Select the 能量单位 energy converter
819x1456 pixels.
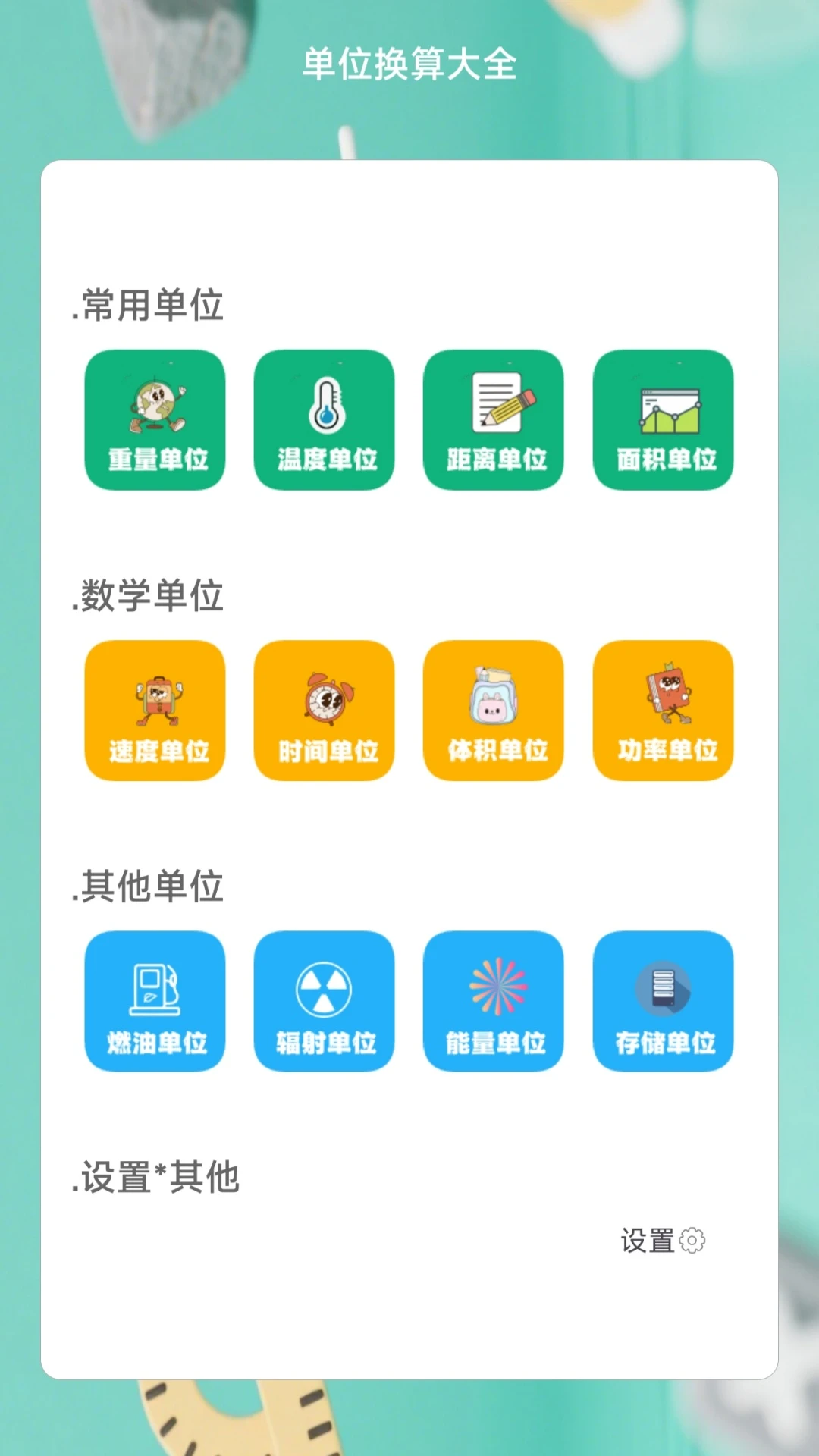[x=493, y=1003]
